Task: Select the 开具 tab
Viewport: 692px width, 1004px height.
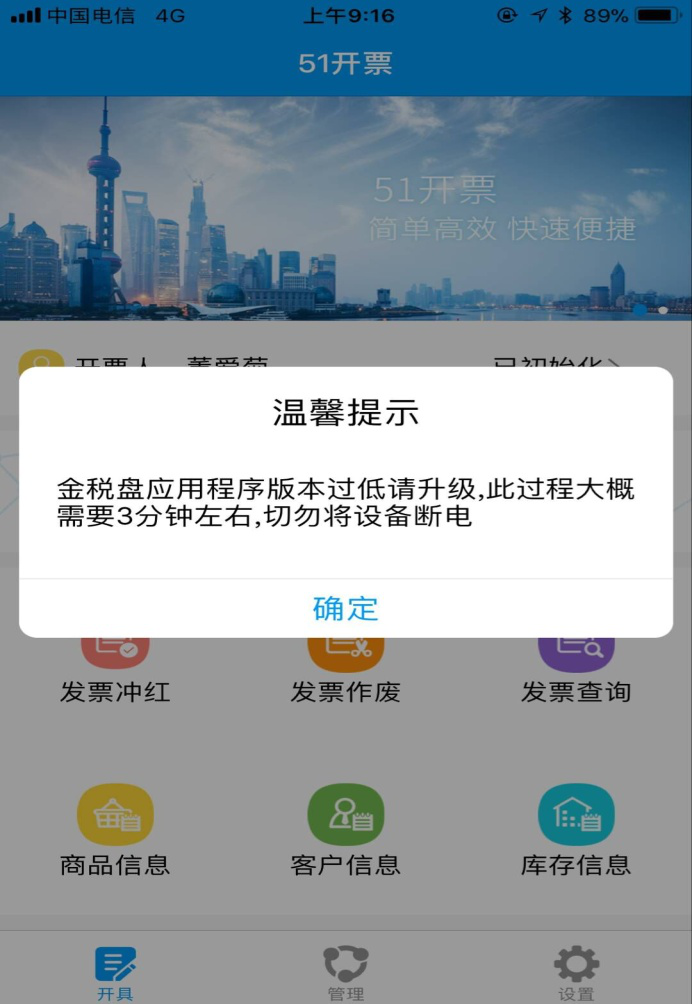Action: tap(115, 972)
